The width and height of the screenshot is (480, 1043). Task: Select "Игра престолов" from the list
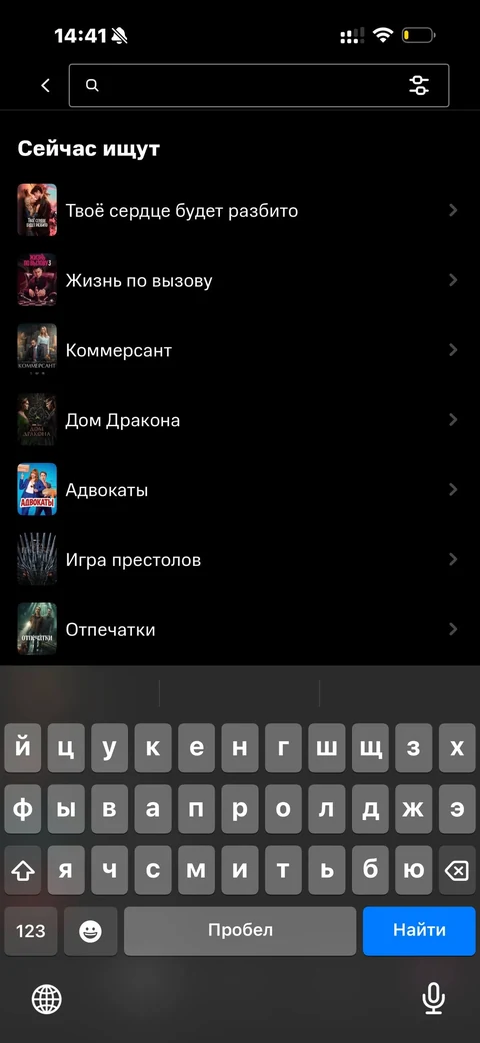[240, 559]
